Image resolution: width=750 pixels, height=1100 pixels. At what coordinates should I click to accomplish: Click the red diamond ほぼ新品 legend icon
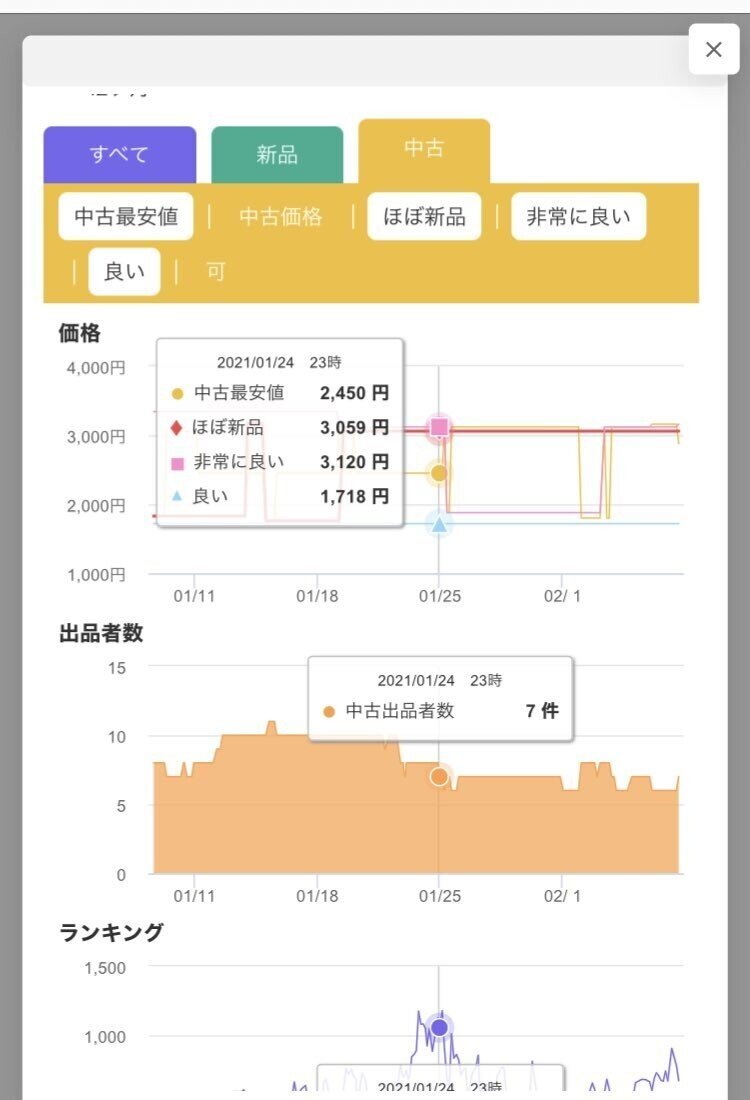point(178,428)
